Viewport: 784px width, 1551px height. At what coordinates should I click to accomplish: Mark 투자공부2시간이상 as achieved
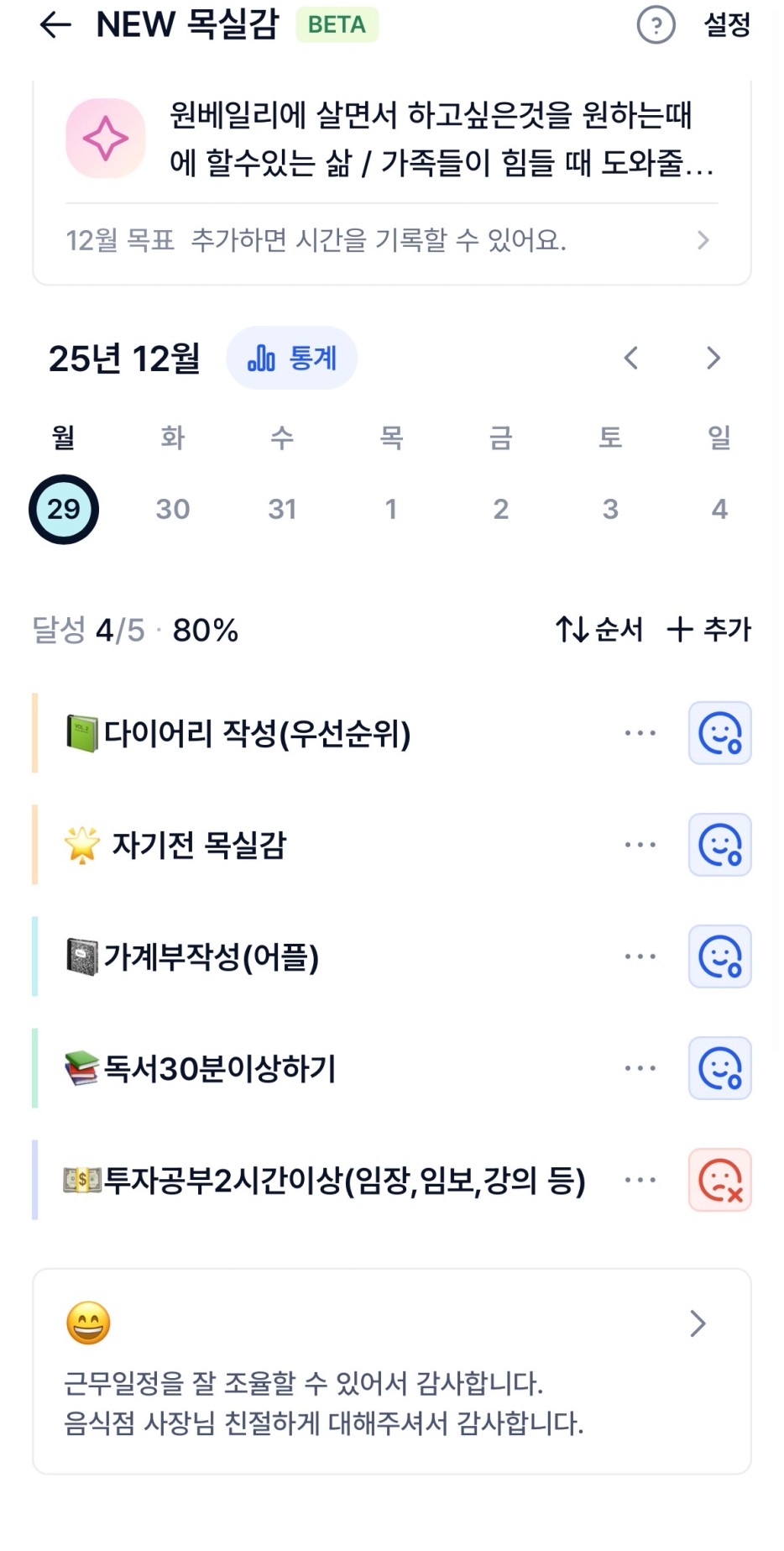pos(719,1180)
